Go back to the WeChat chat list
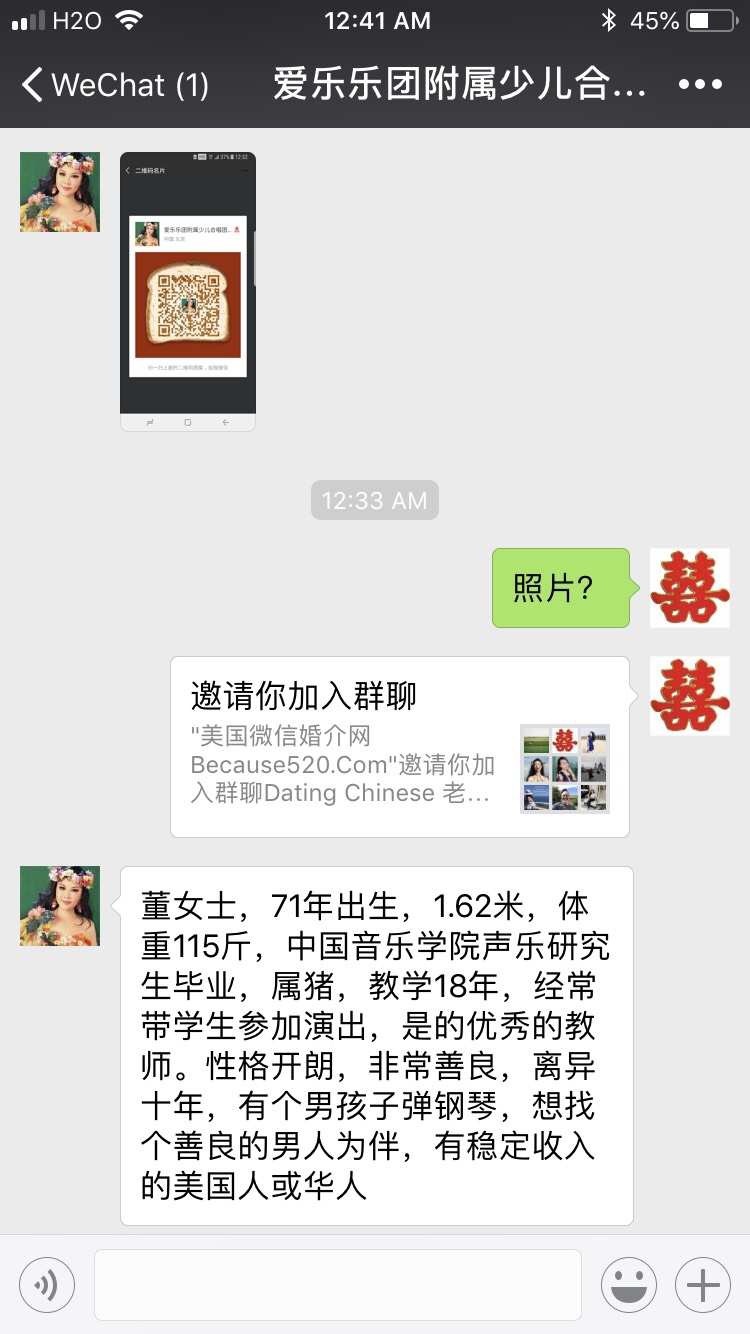The image size is (750, 1334). click(x=113, y=85)
